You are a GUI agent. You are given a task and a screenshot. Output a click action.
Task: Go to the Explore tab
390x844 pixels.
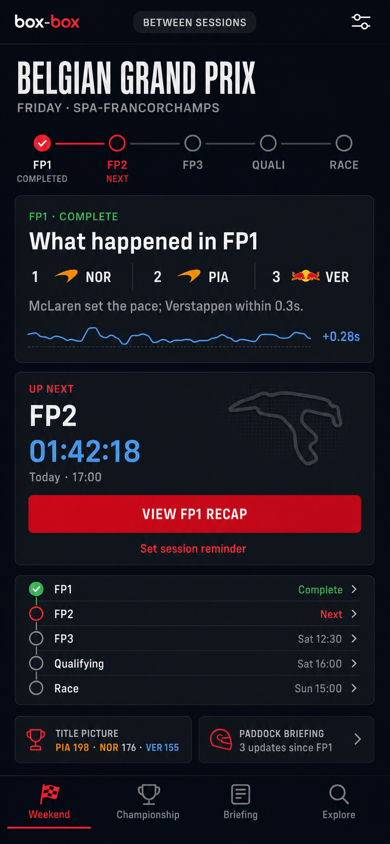(339, 802)
